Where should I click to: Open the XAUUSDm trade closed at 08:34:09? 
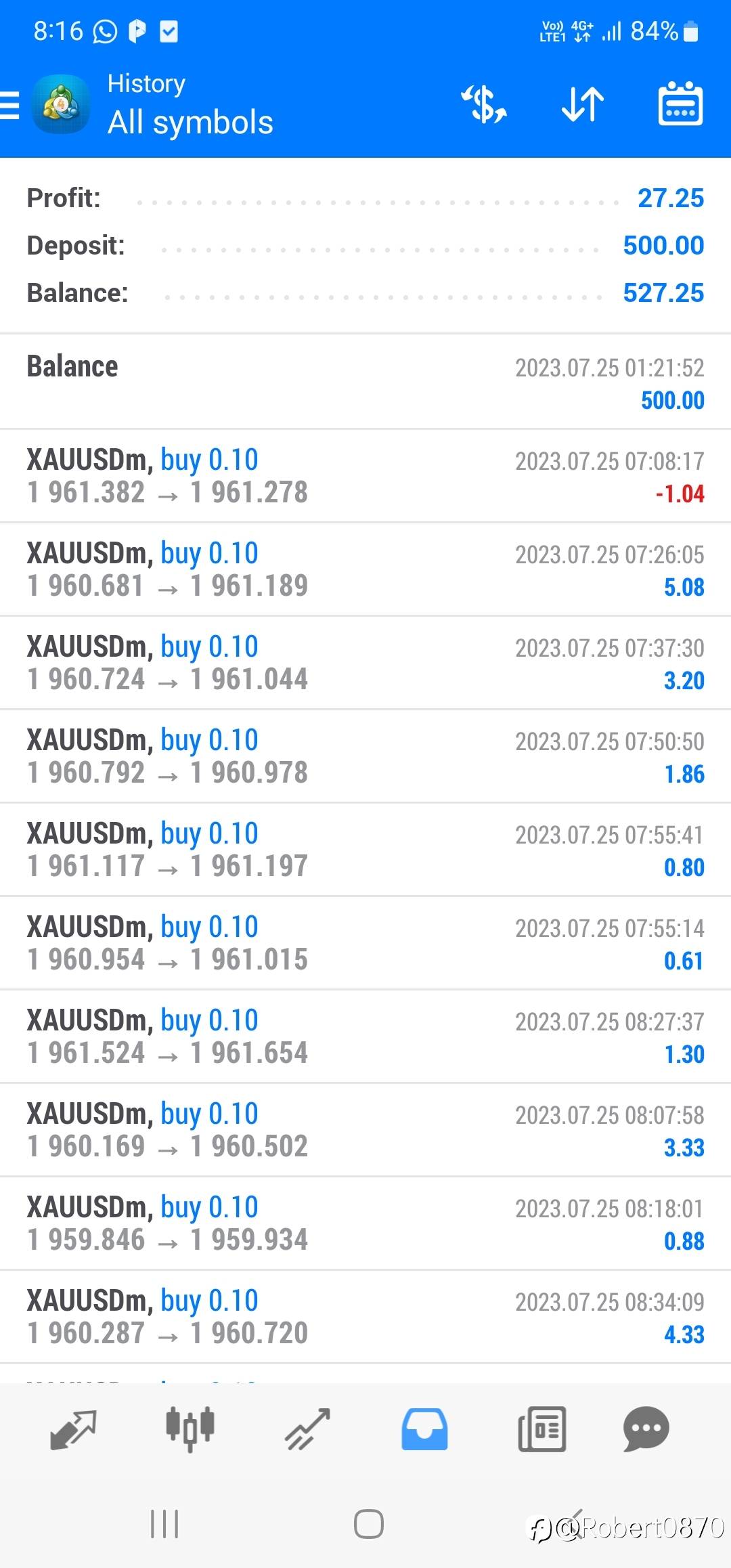[x=365, y=1317]
